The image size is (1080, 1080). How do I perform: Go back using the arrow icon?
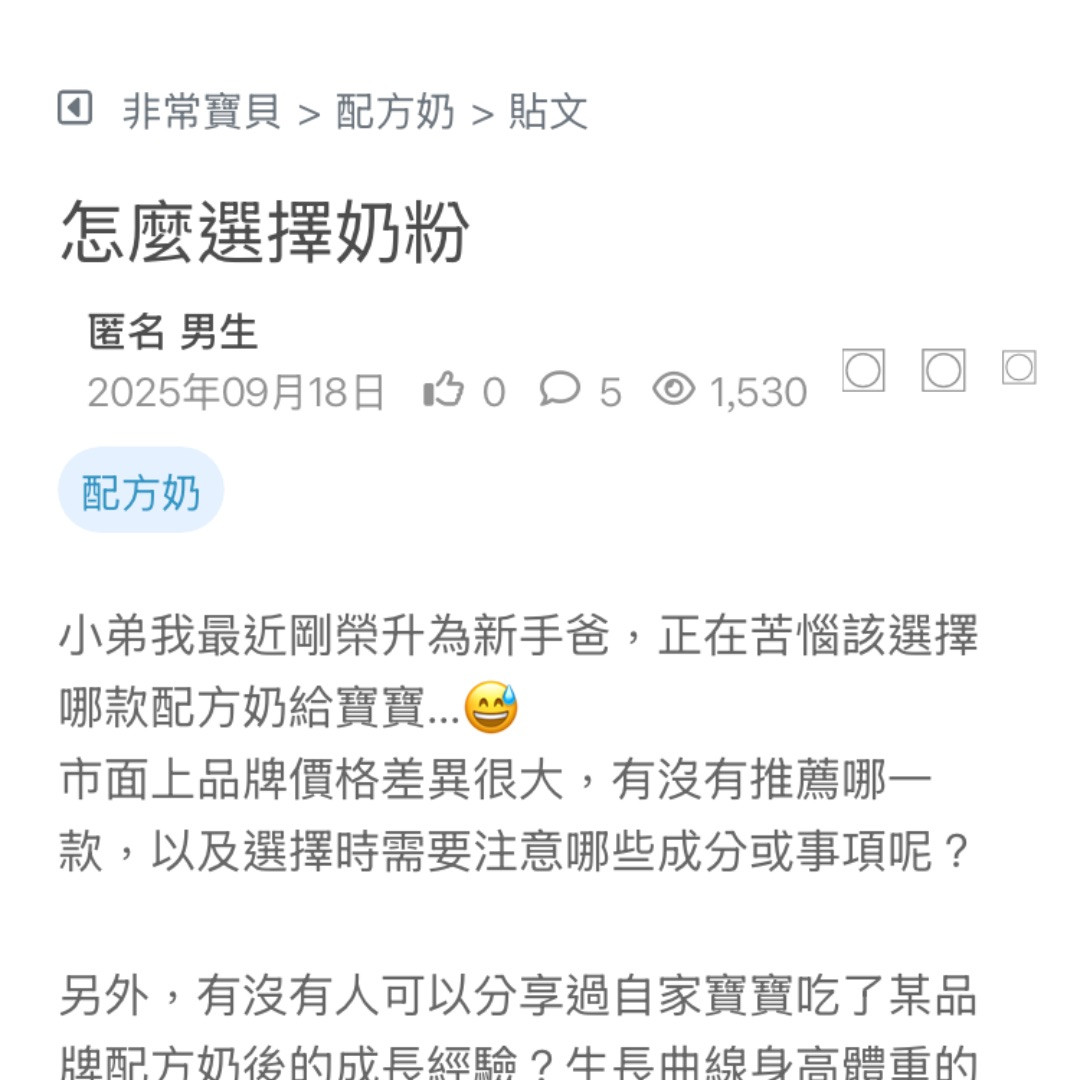tap(75, 108)
